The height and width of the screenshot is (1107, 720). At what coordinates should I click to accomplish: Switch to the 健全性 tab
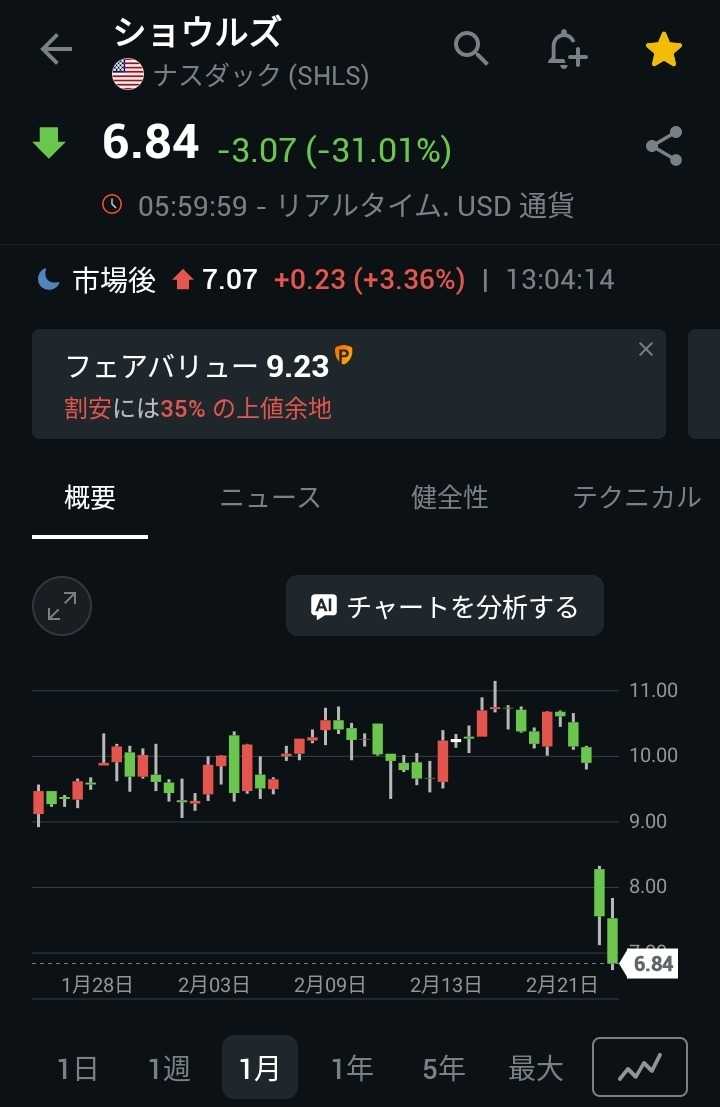tap(450, 497)
